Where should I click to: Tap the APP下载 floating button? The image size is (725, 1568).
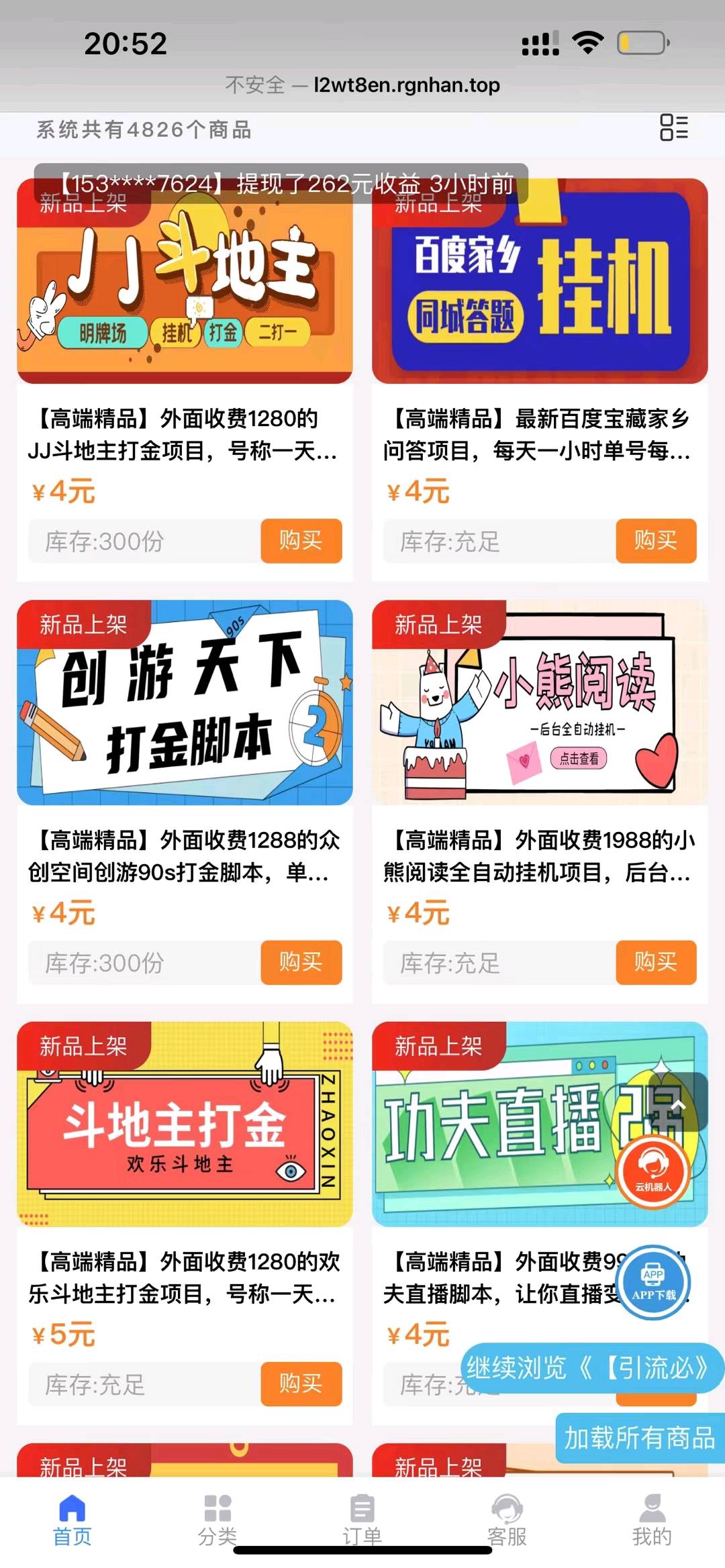click(x=653, y=1283)
